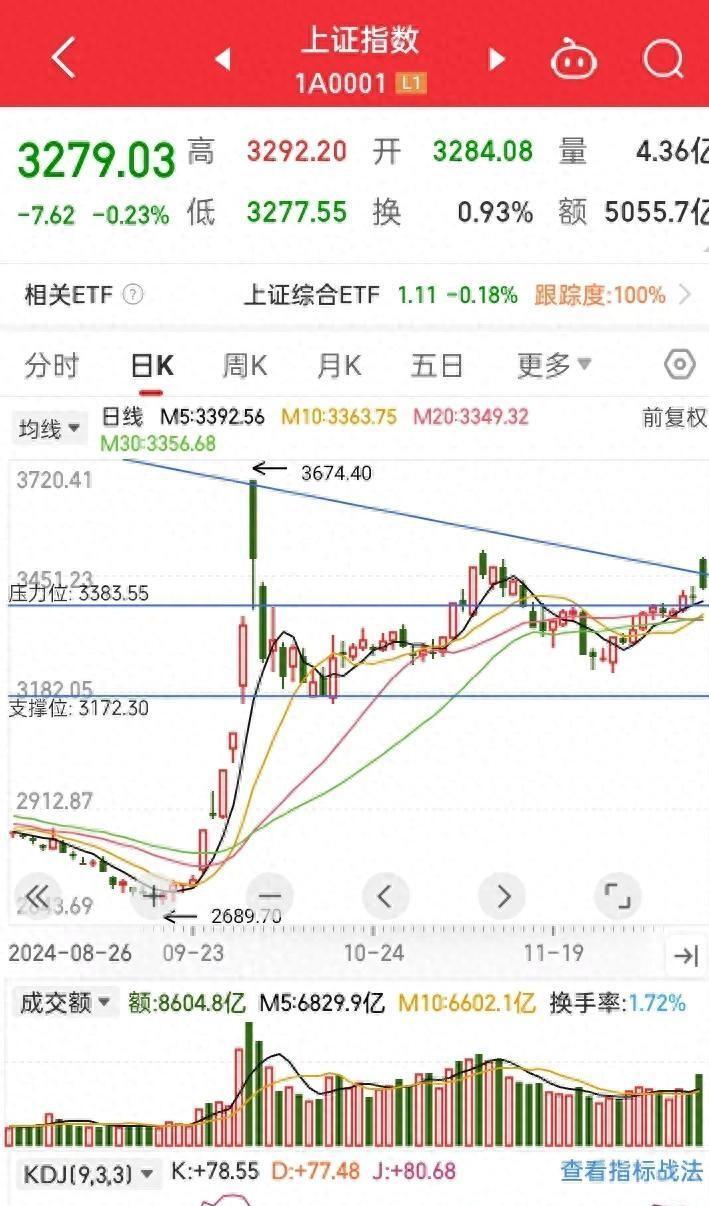
Task: Open the search magnifier
Action: [x=663, y=59]
